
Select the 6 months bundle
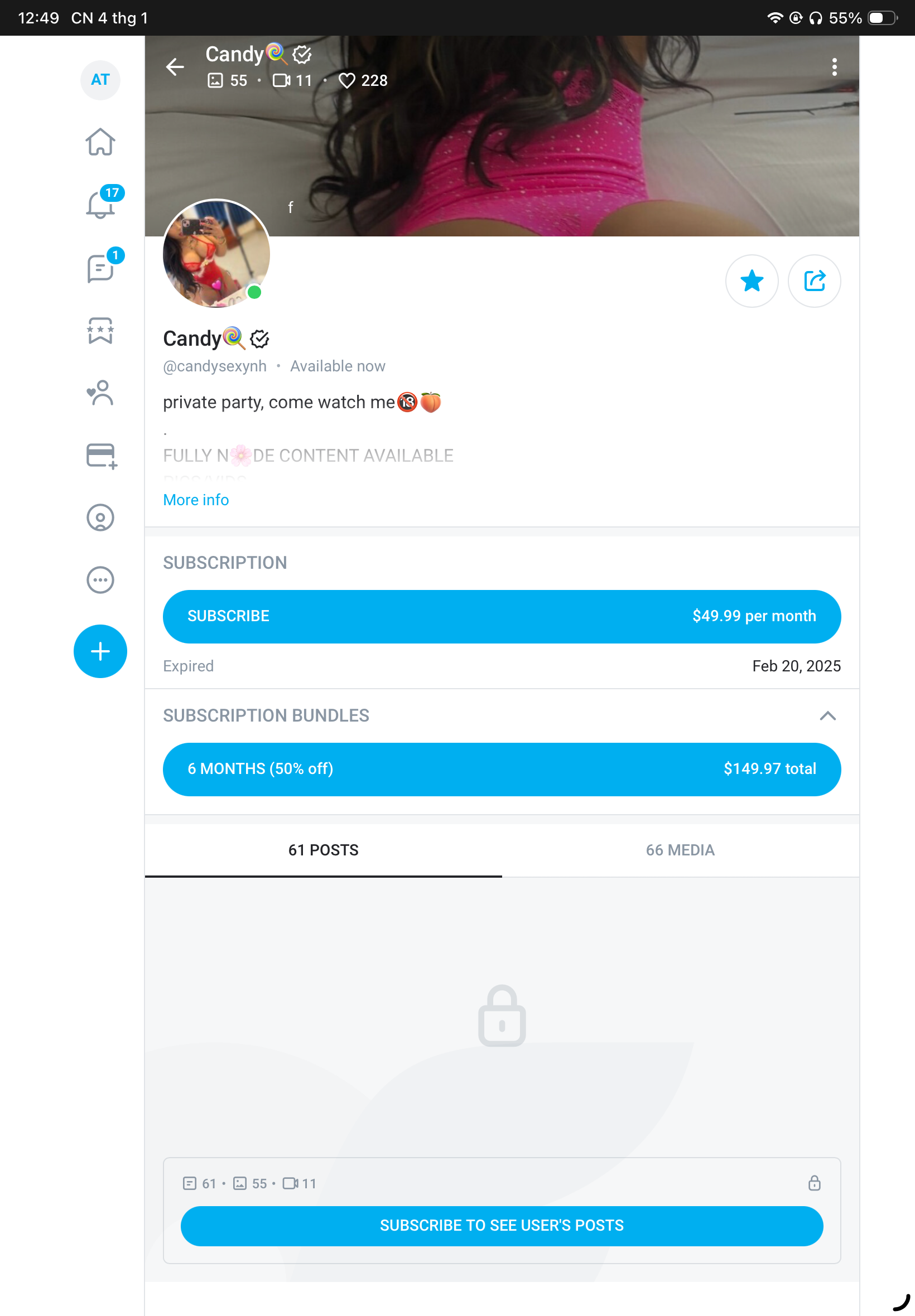pyautogui.click(x=502, y=769)
